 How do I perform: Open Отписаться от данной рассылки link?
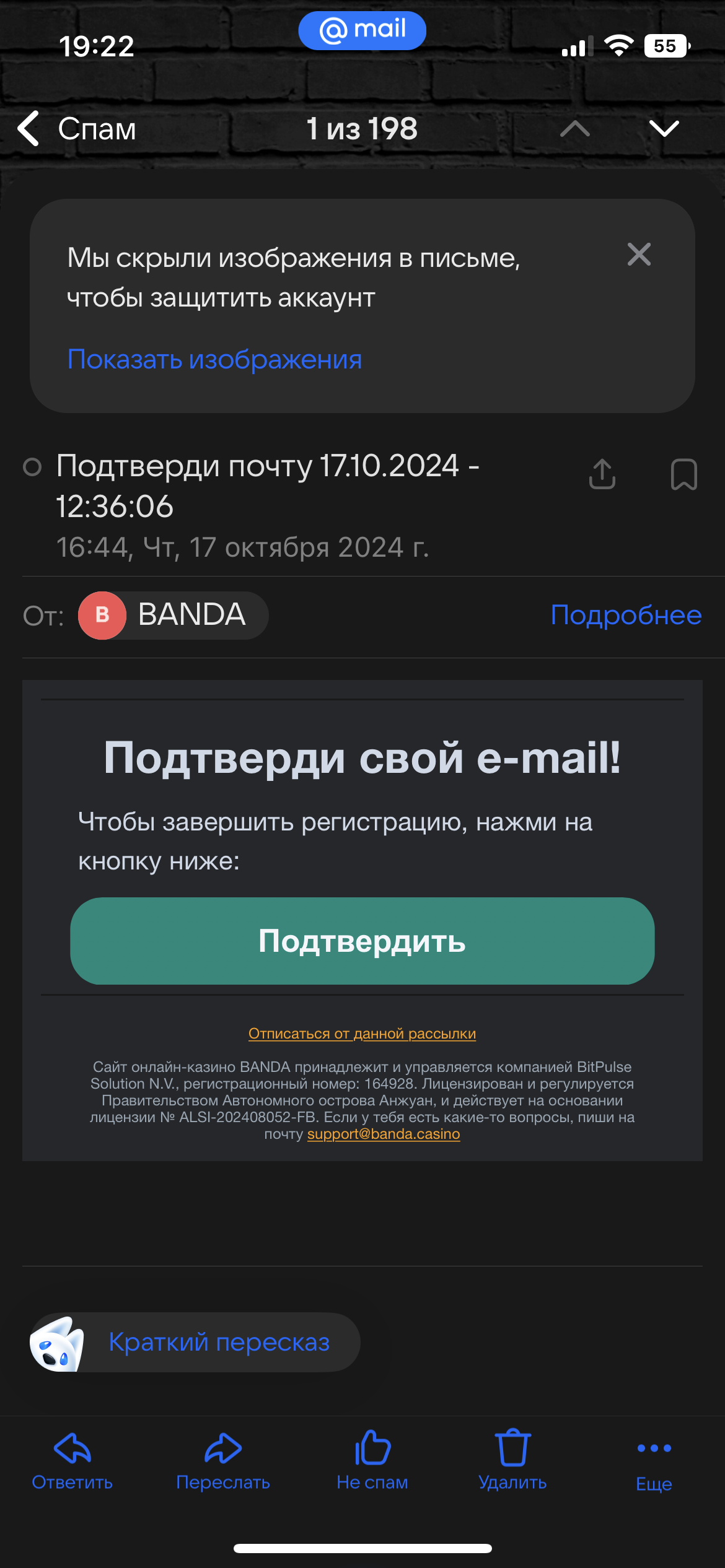tap(362, 1034)
